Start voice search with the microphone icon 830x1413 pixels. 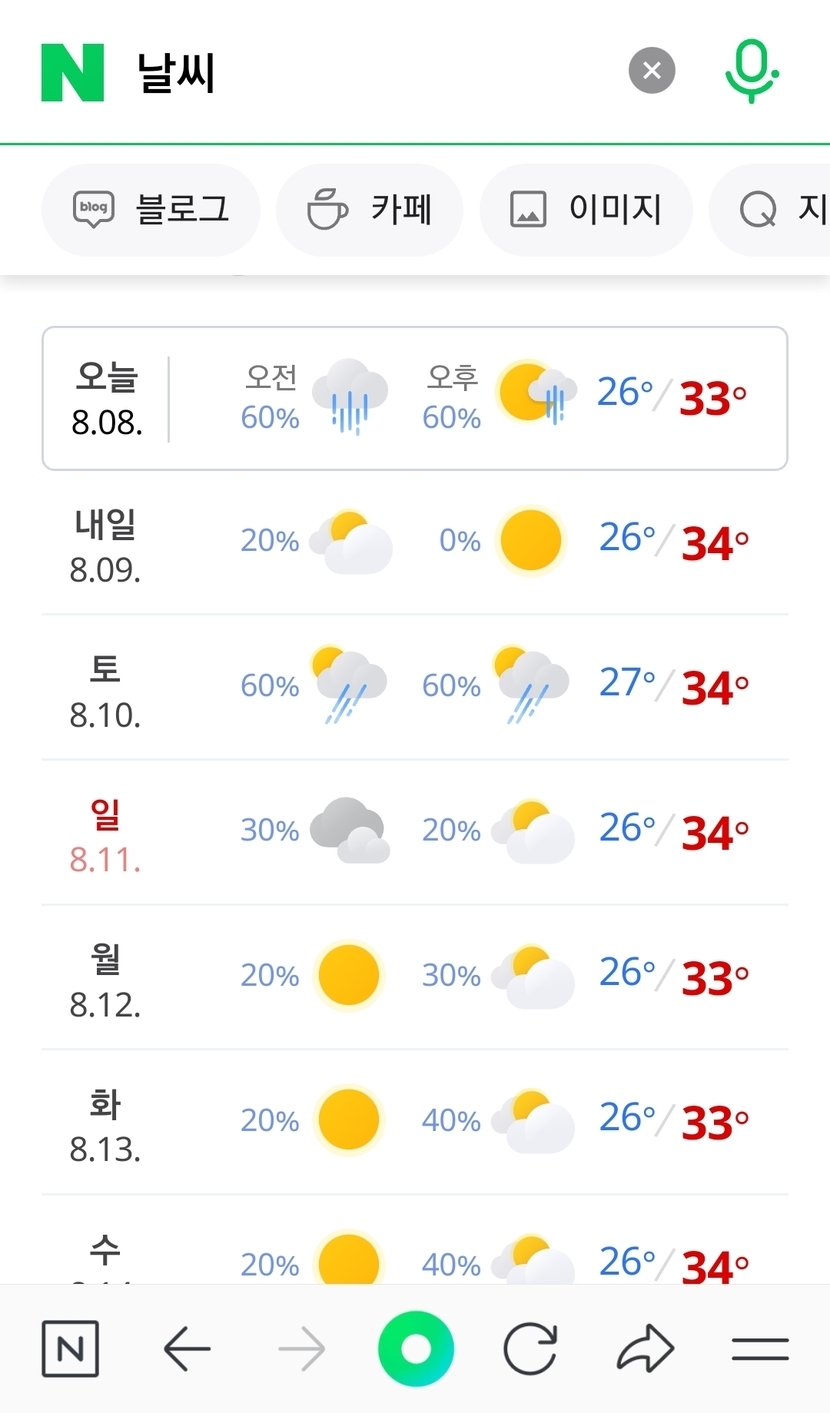[751, 71]
